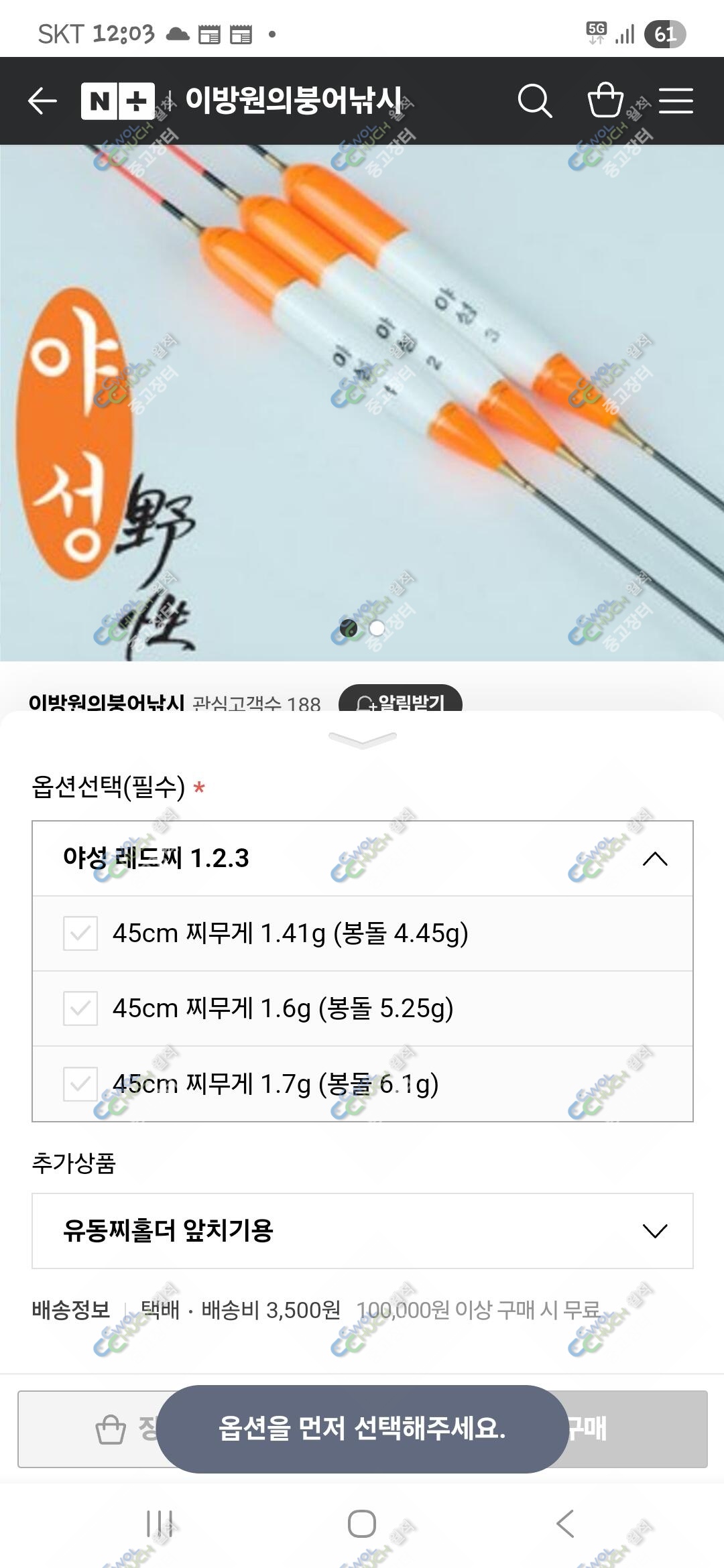This screenshot has width=724, height=1568.
Task: Tap the system back button
Action: coord(565,1524)
